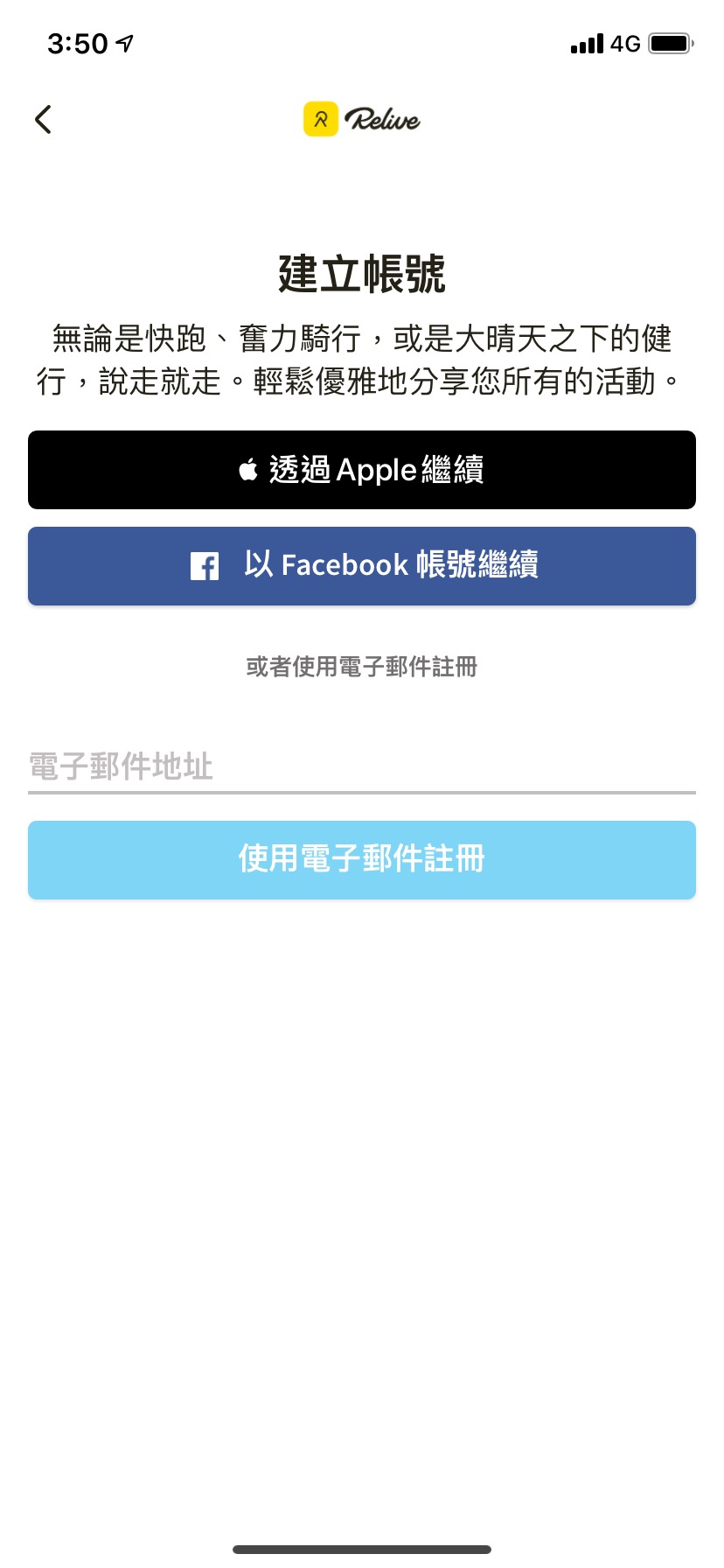The image size is (724, 1568).
Task: Continue with Facebook account button
Action: pyautogui.click(x=362, y=566)
